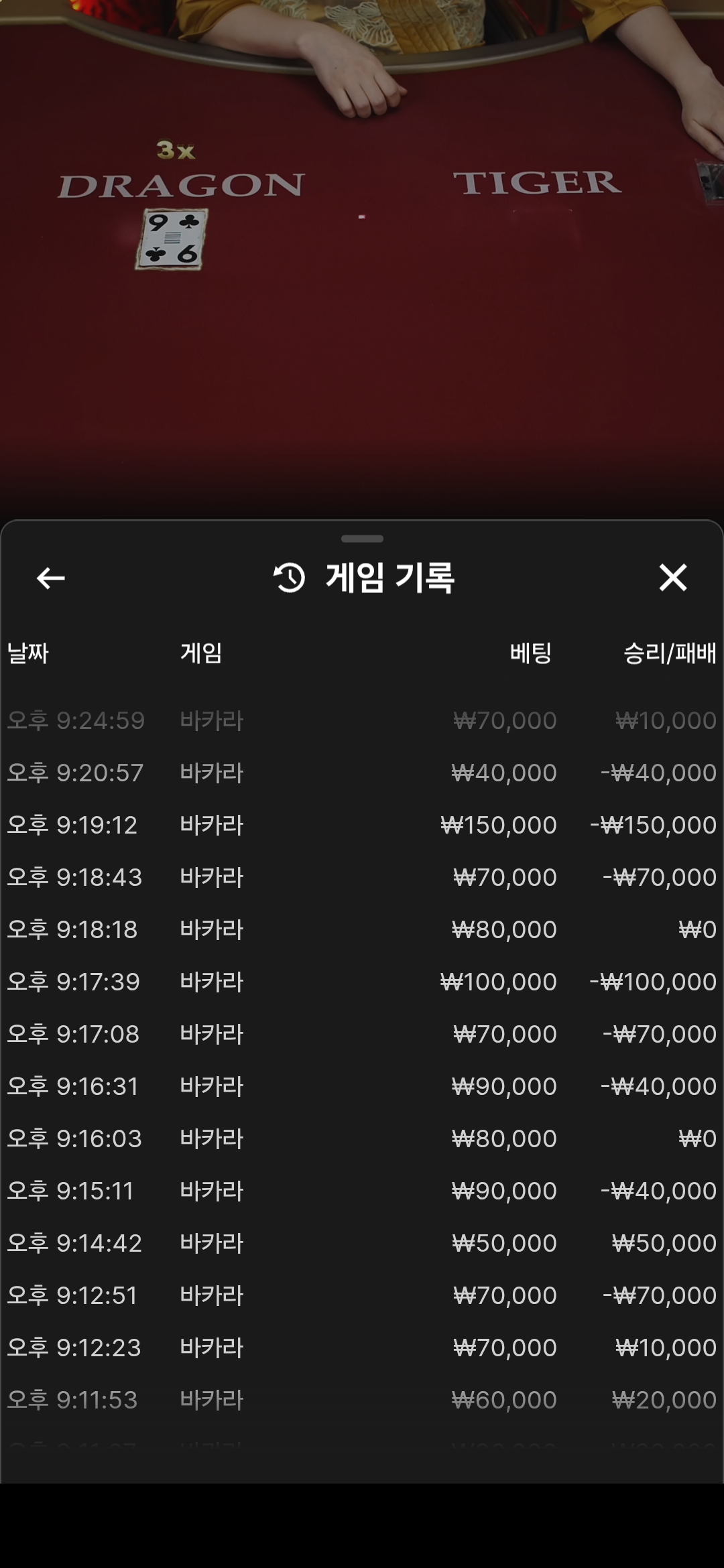Open the 9:24:59 baccarat record
The width and height of the screenshot is (724, 1568).
click(x=362, y=720)
